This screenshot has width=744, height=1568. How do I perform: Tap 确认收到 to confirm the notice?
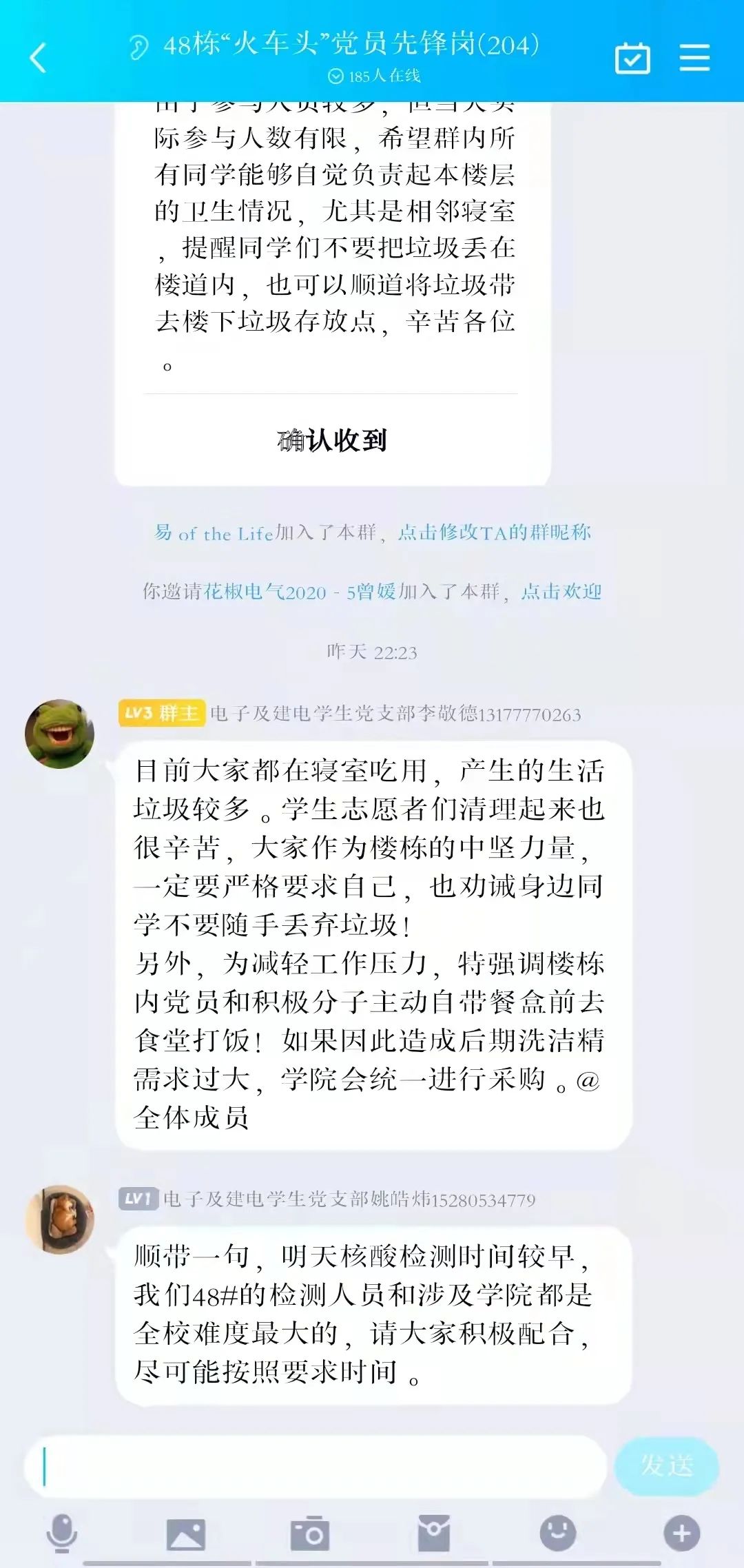332,440
